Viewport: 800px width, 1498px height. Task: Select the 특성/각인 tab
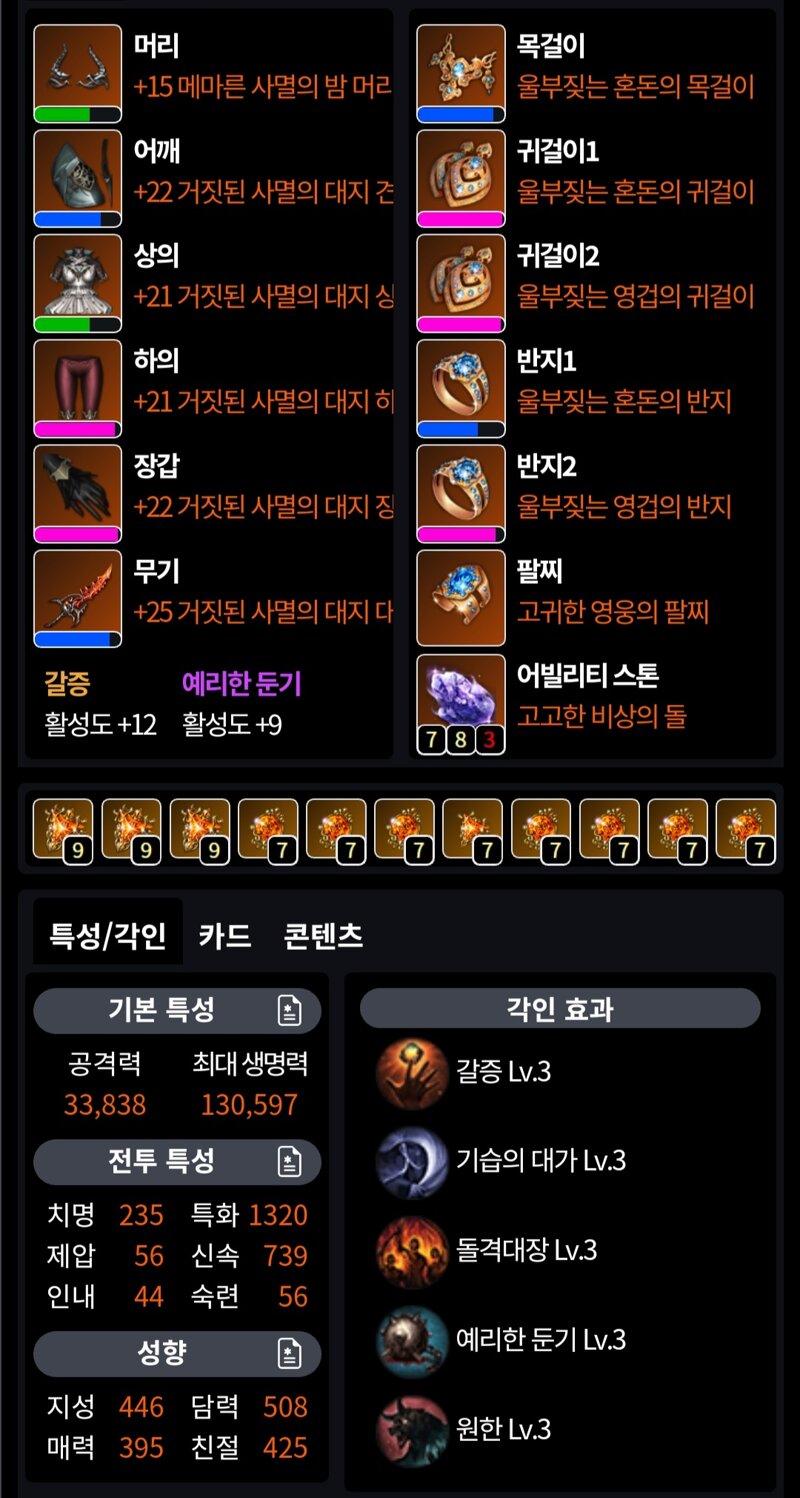pos(108,935)
